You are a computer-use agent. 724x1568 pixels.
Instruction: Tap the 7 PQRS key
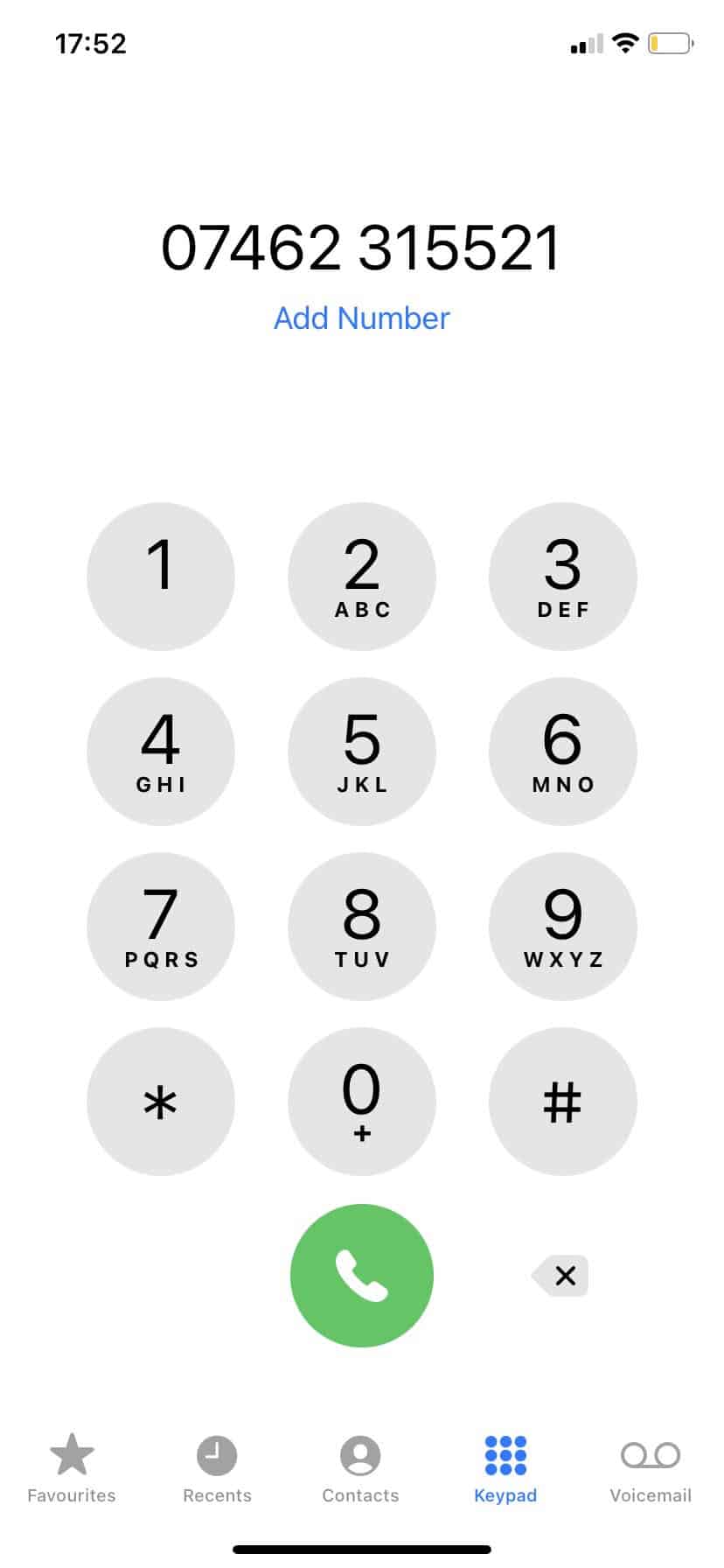(x=161, y=927)
